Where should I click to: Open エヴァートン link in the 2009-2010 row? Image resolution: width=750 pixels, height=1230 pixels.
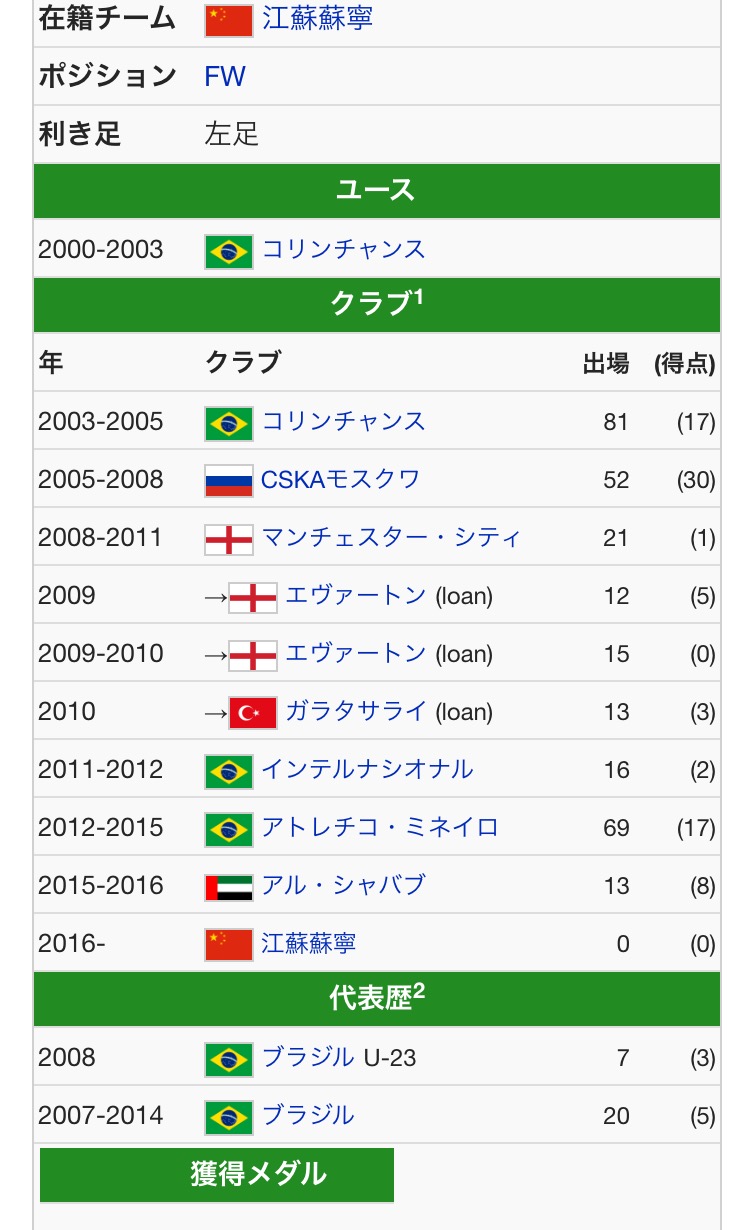357,654
